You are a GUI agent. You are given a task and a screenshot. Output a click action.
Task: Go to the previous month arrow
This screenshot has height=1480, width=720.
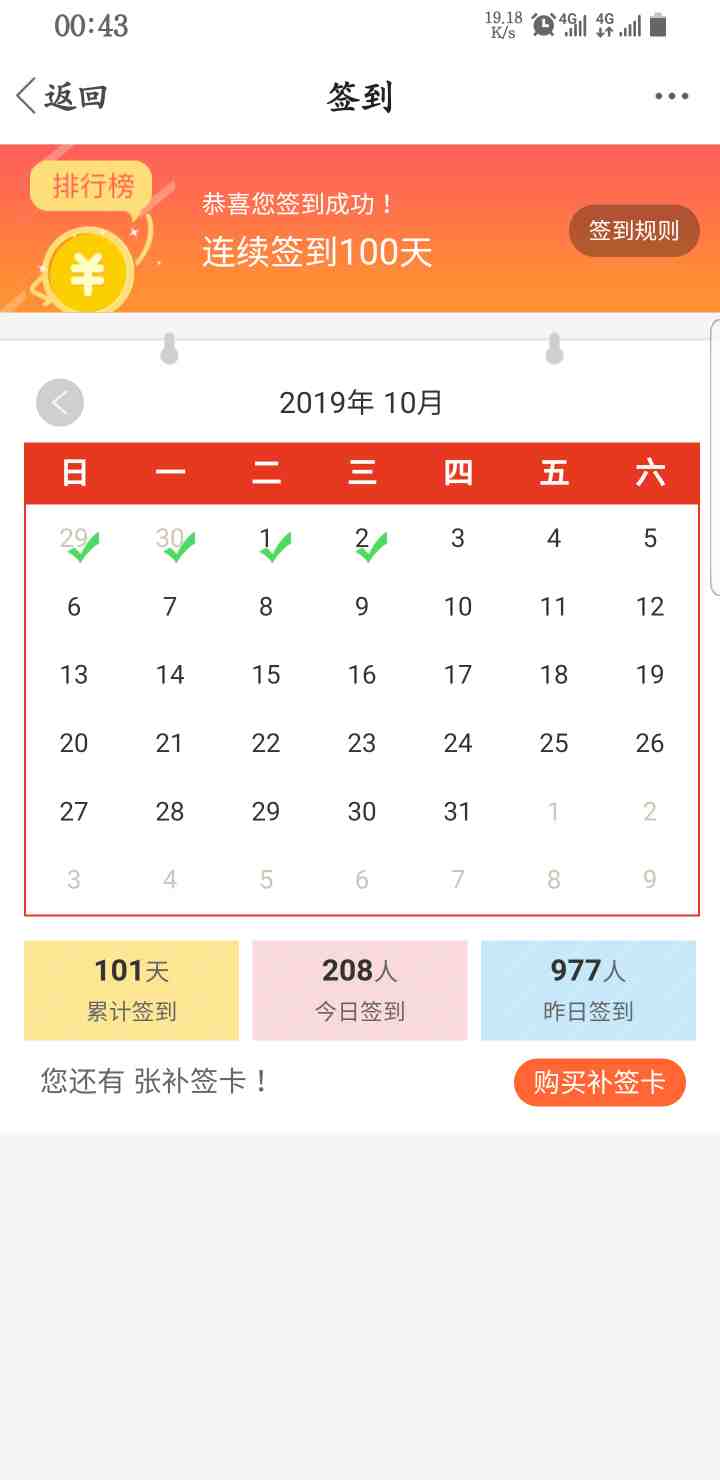(x=60, y=403)
